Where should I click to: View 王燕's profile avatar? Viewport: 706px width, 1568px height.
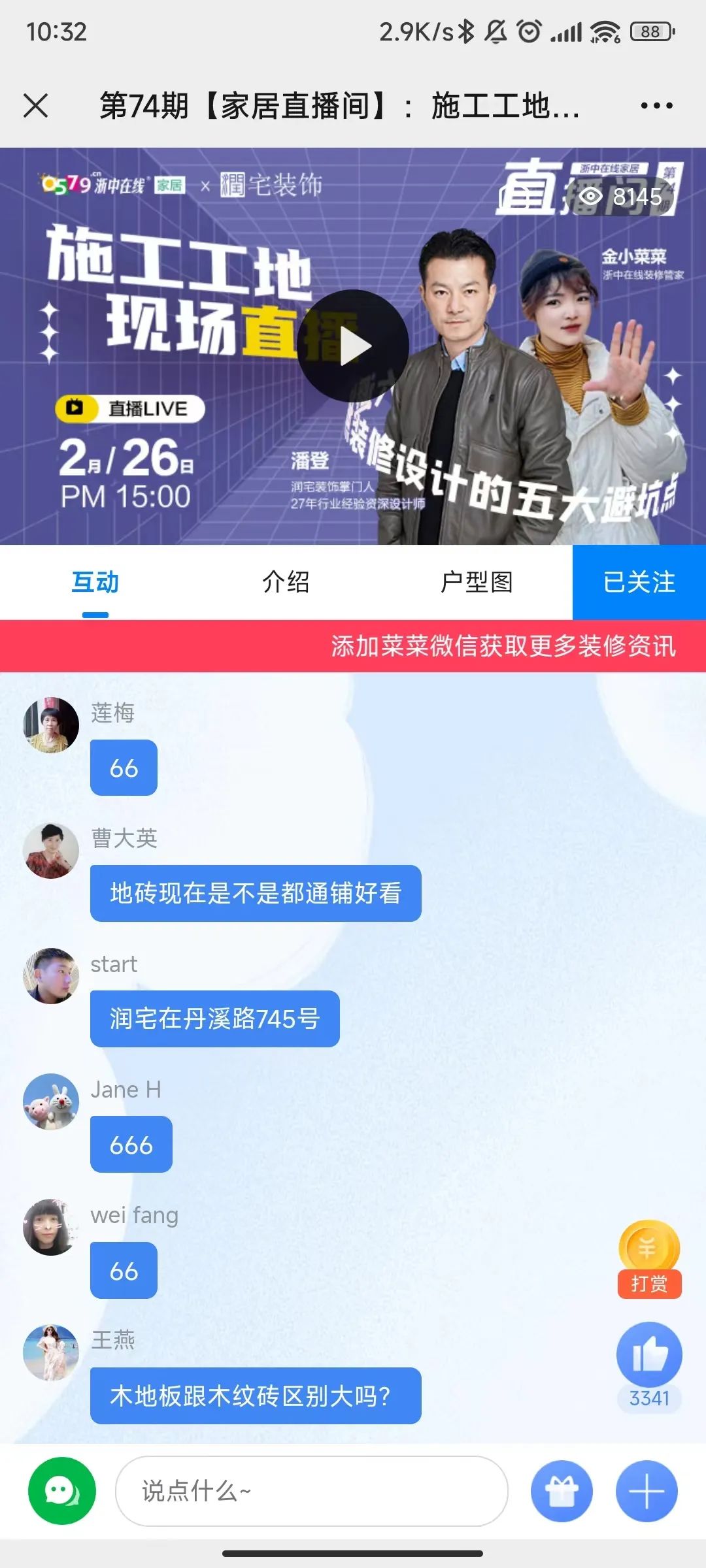click(x=51, y=1352)
